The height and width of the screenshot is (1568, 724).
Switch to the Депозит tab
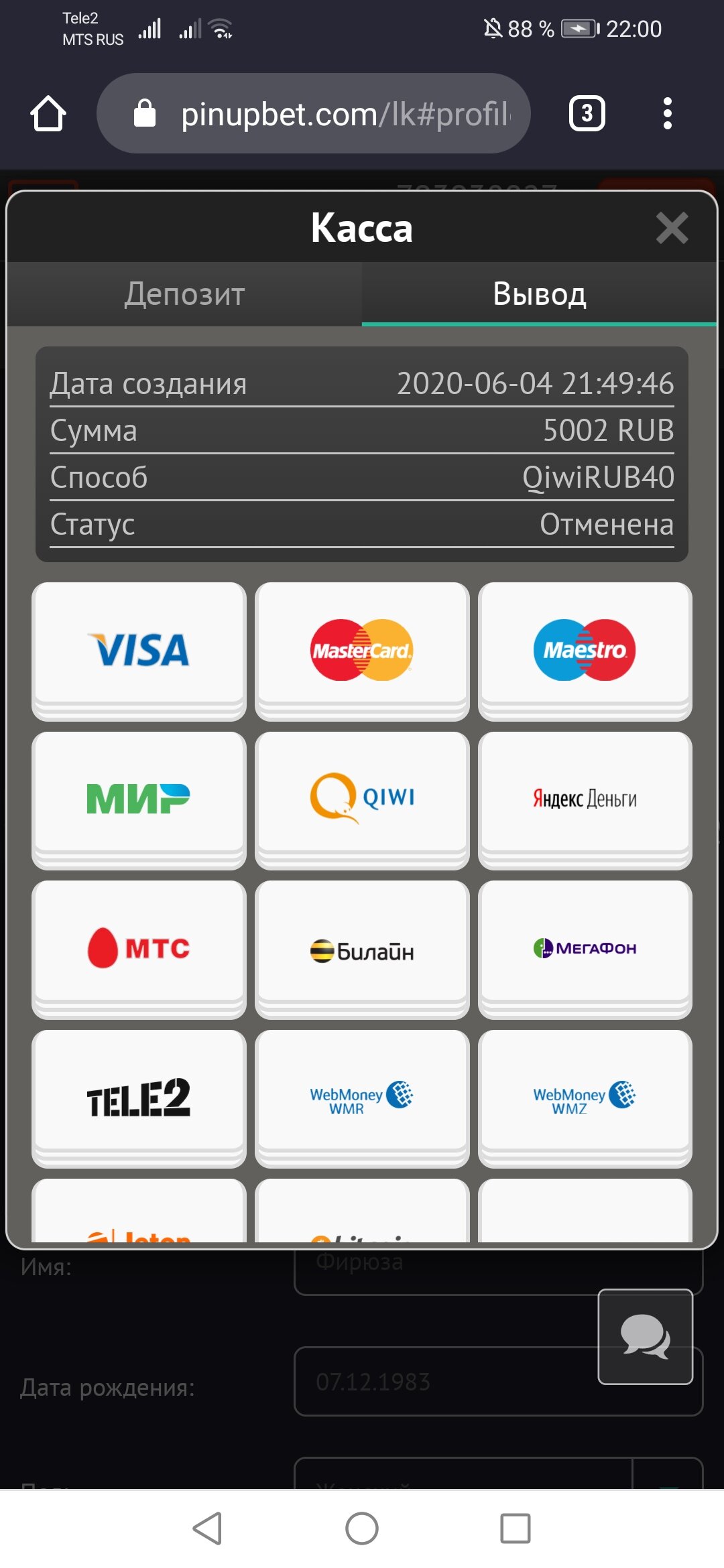click(184, 294)
